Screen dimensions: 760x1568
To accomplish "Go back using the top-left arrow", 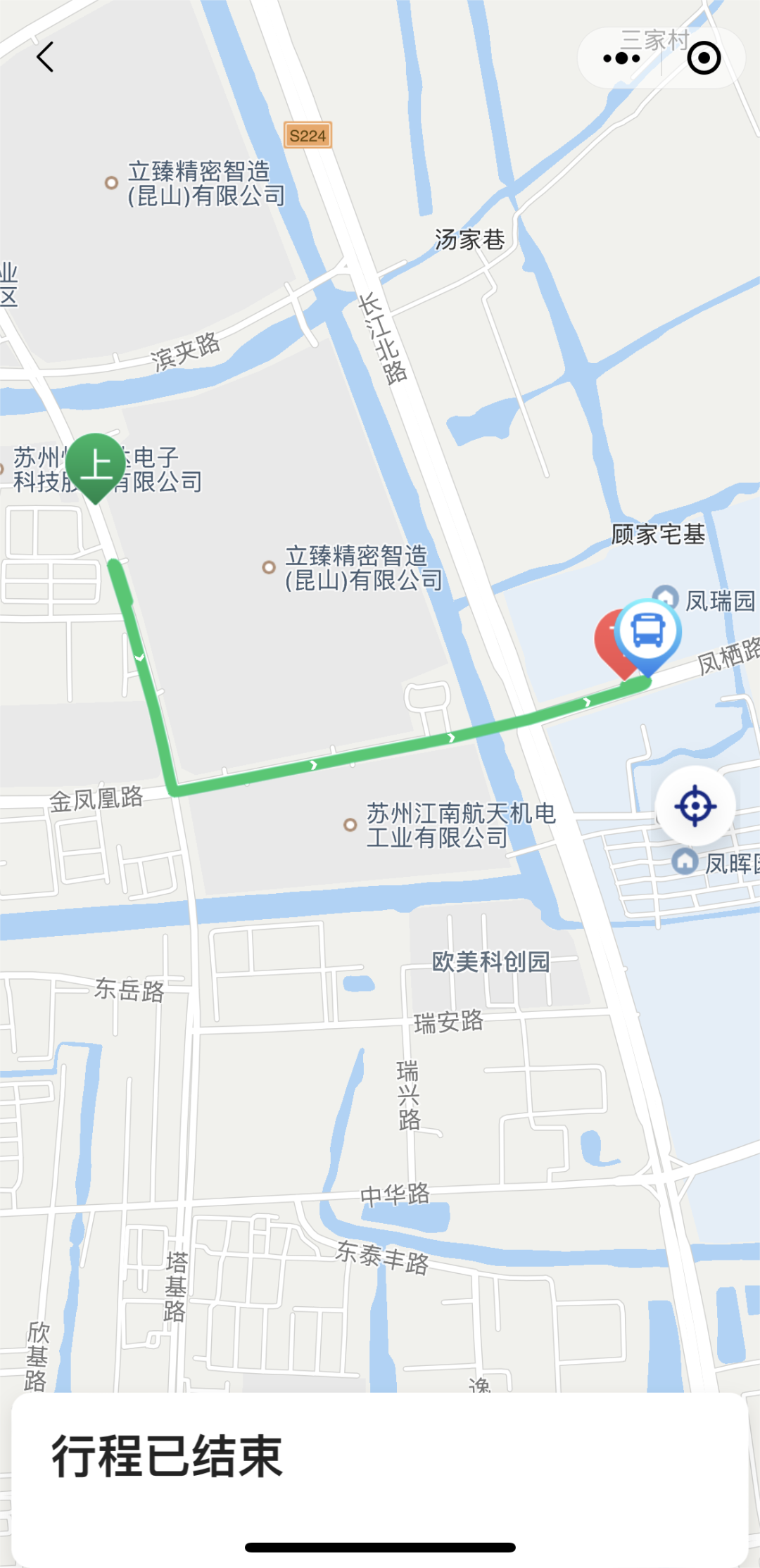I will [45, 57].
